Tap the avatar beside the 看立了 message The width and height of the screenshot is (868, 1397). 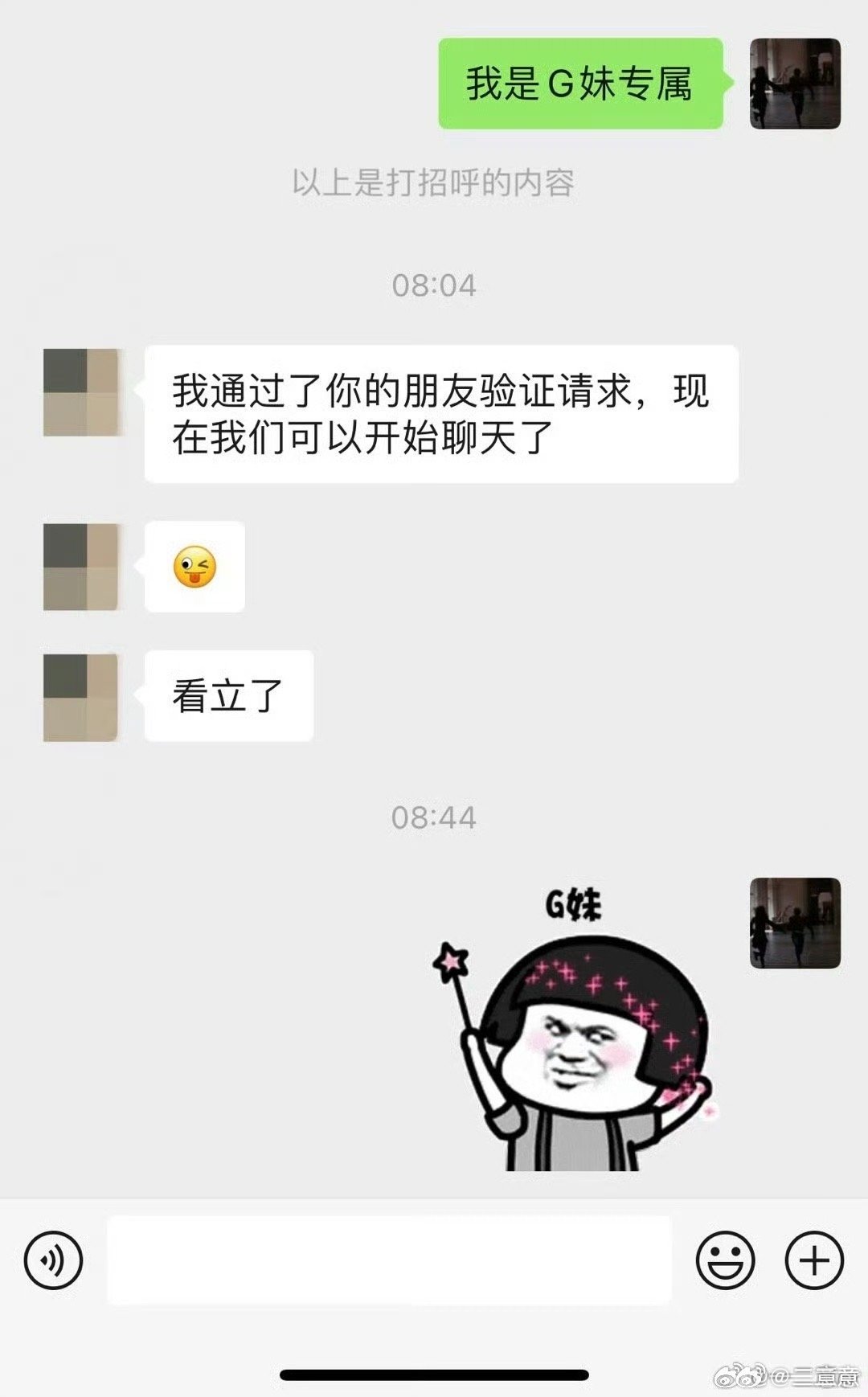pos(80,697)
